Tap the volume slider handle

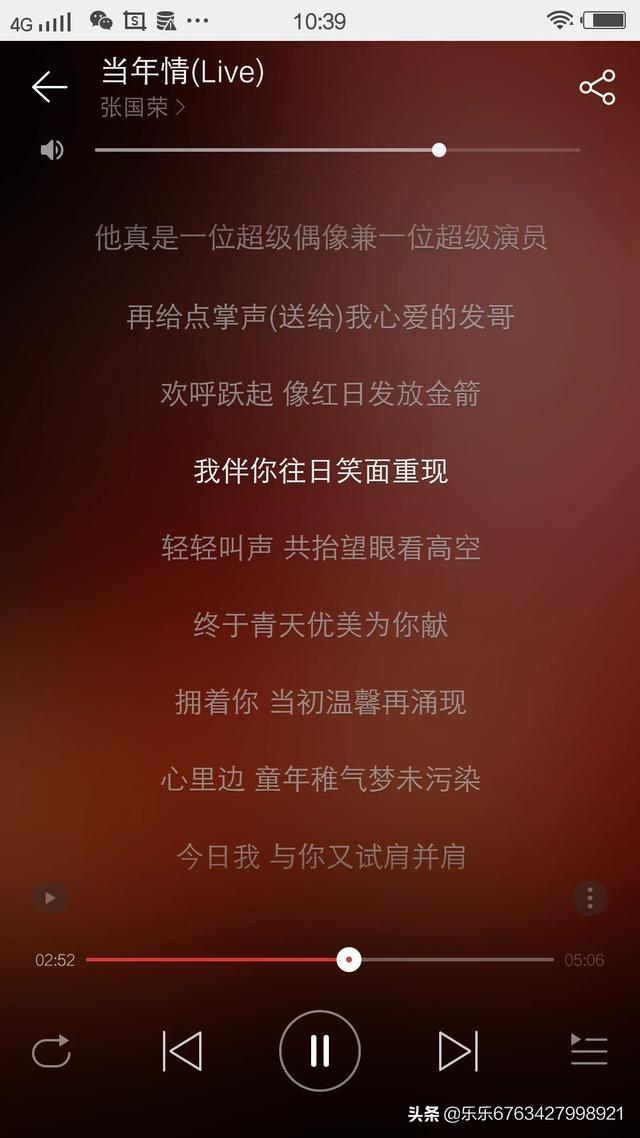[x=439, y=150]
